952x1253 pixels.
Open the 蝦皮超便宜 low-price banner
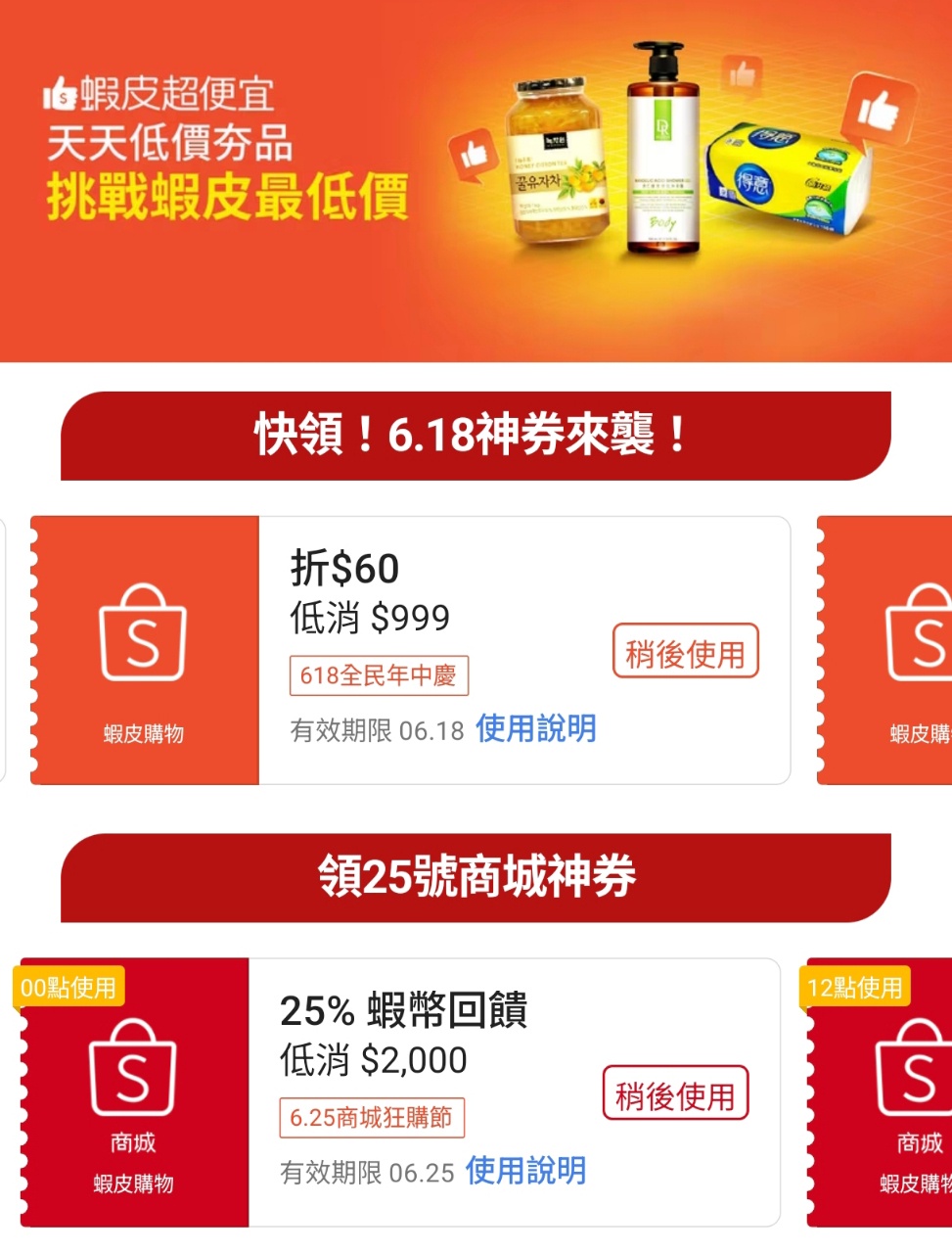[476, 181]
